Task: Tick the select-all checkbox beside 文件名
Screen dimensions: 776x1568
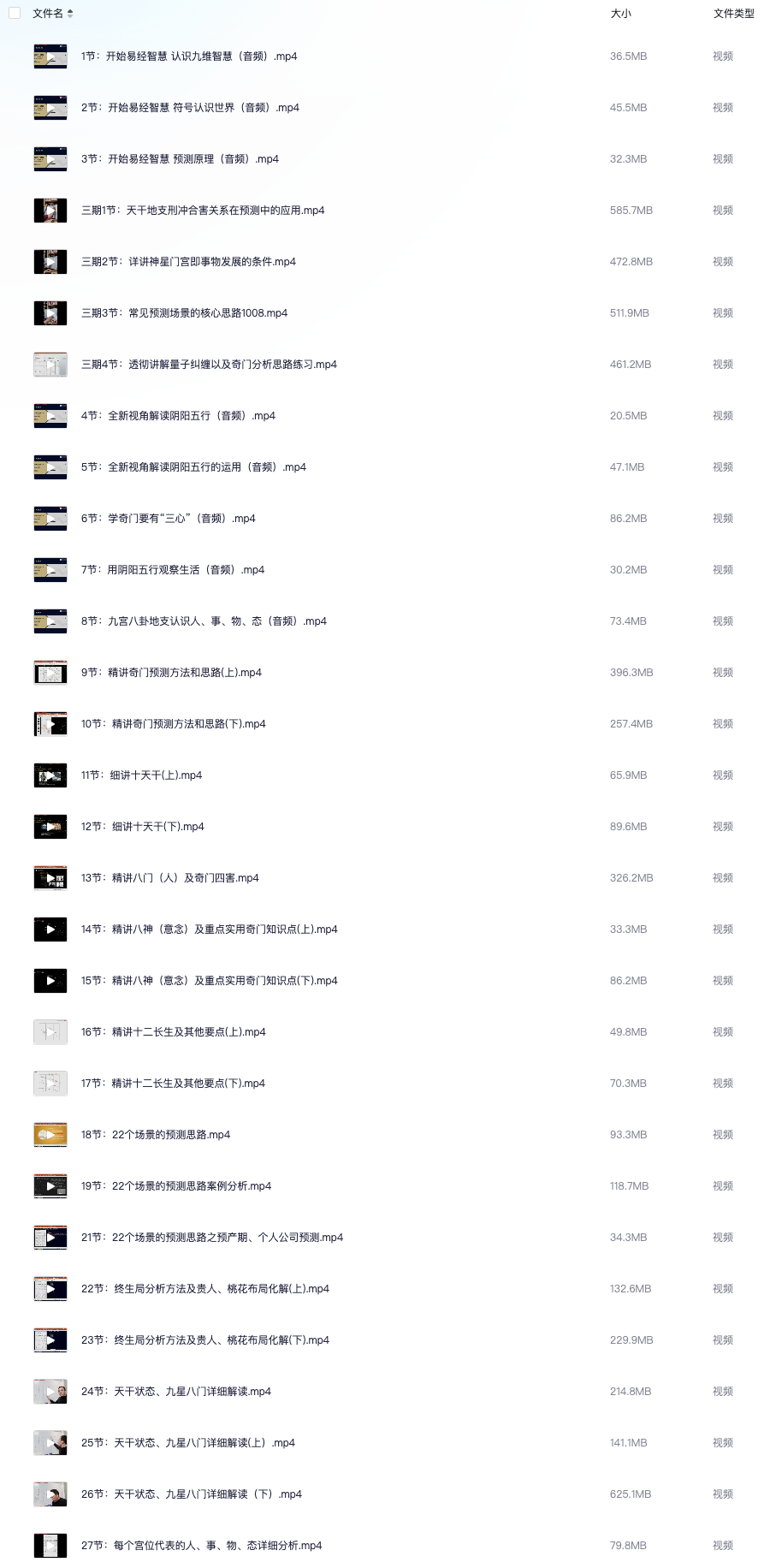Action: (x=15, y=13)
